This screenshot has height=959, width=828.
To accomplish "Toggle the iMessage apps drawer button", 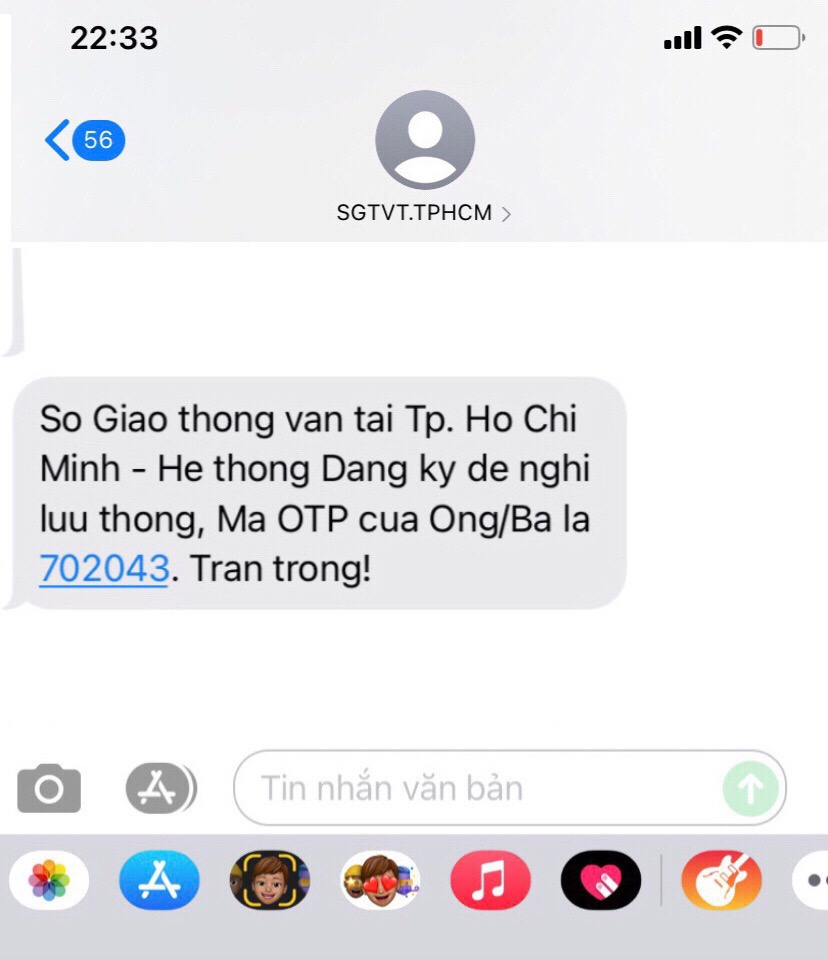I will [160, 789].
